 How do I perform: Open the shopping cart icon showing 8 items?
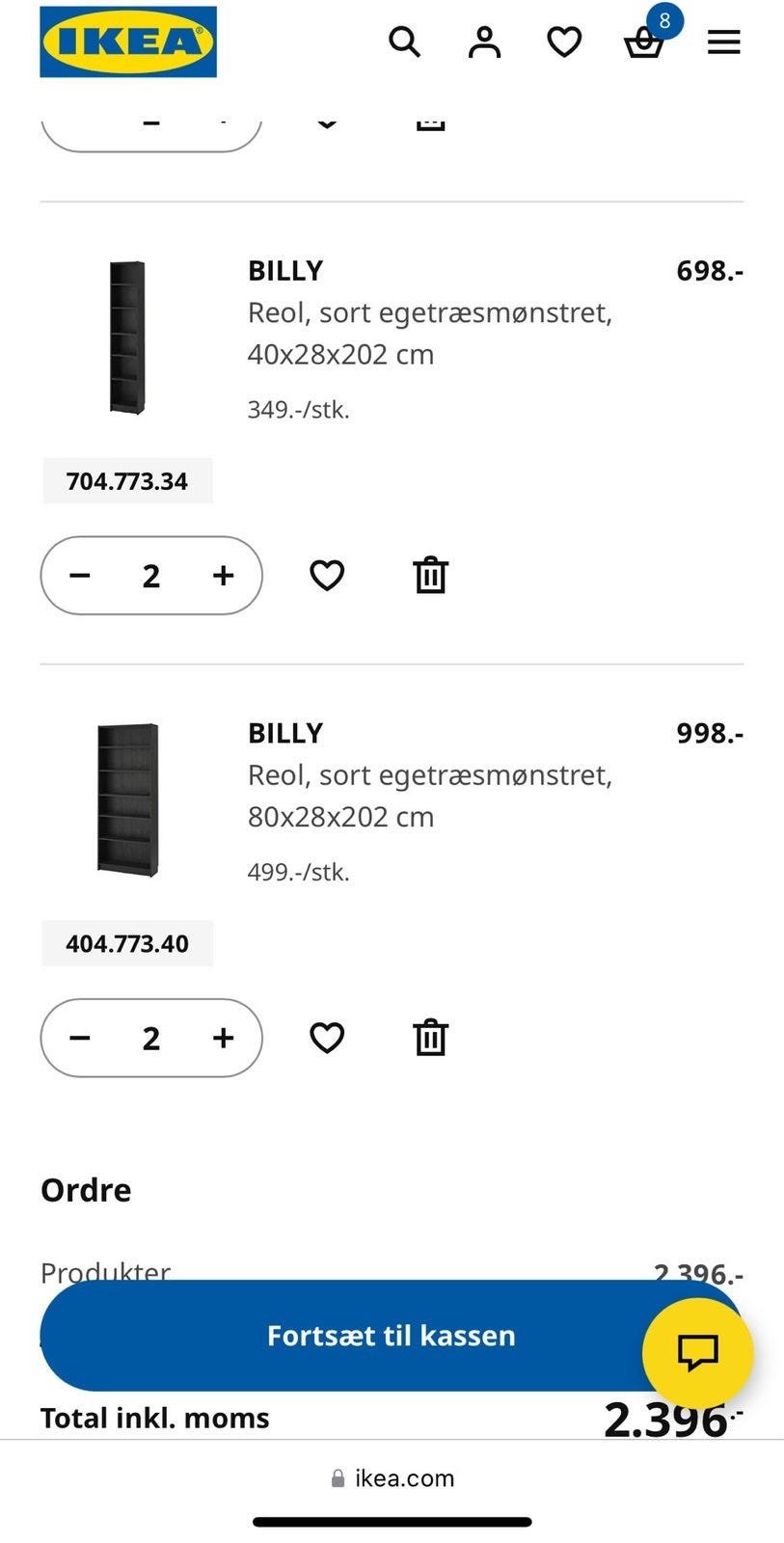click(x=644, y=44)
